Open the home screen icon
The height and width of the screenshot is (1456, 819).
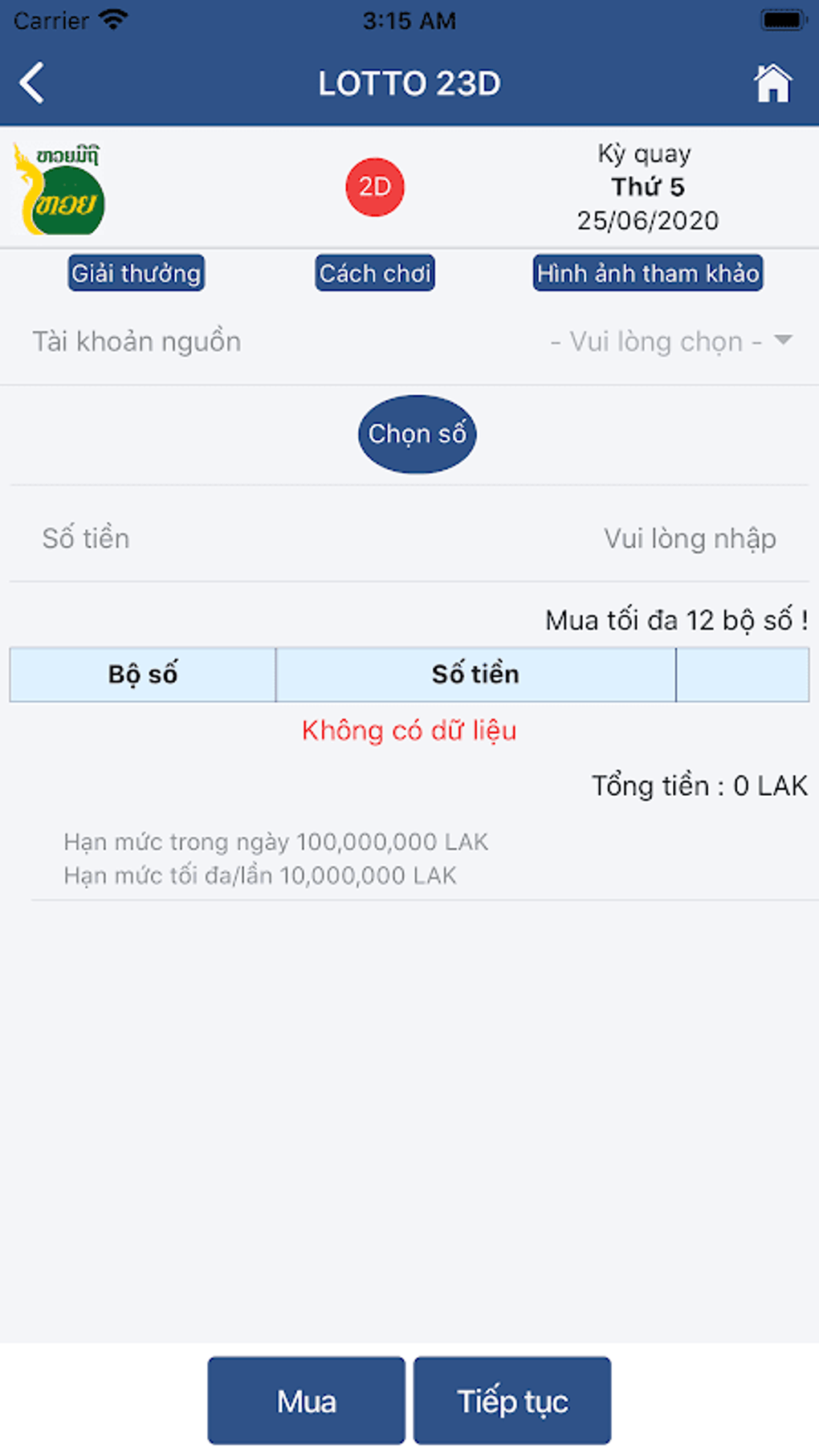[772, 83]
